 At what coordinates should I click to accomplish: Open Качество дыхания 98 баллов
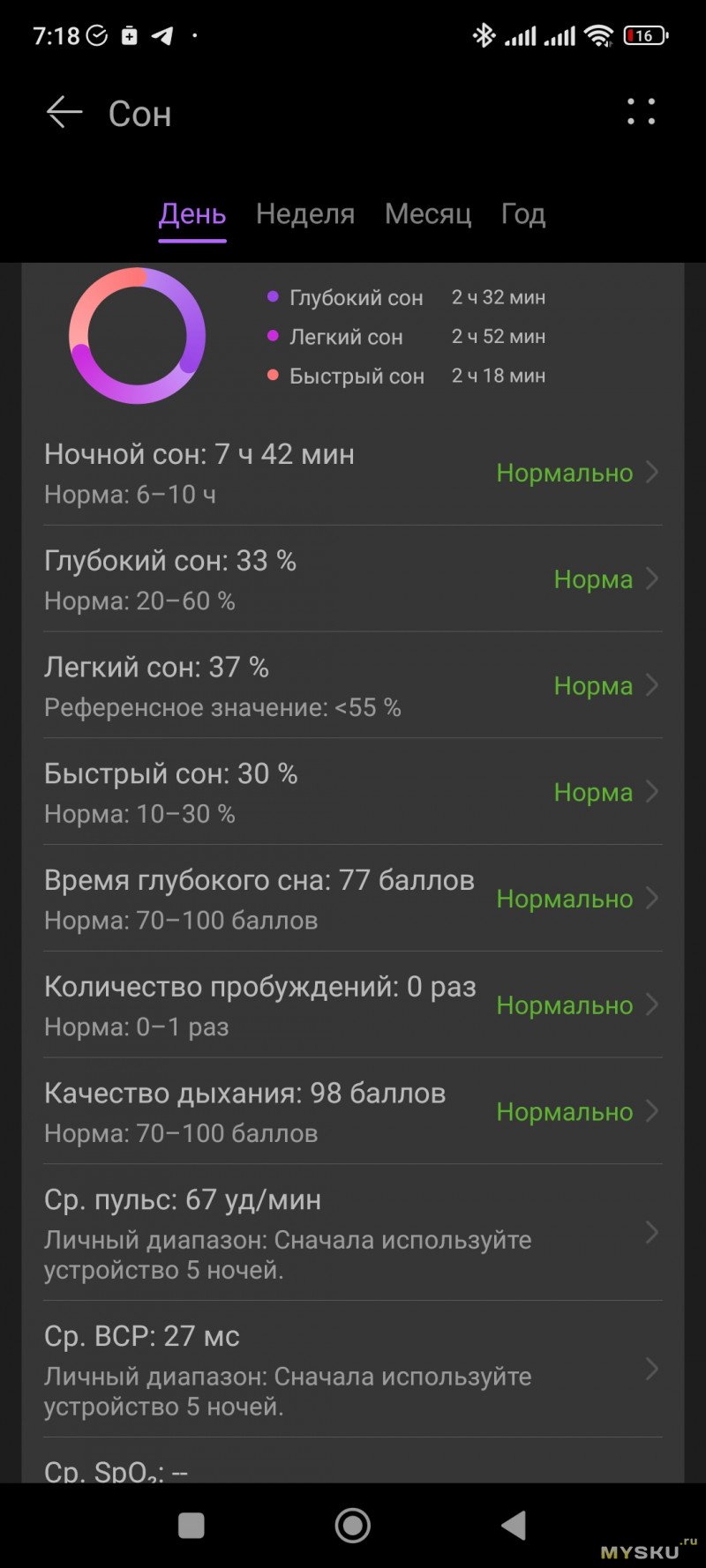[x=353, y=1112]
